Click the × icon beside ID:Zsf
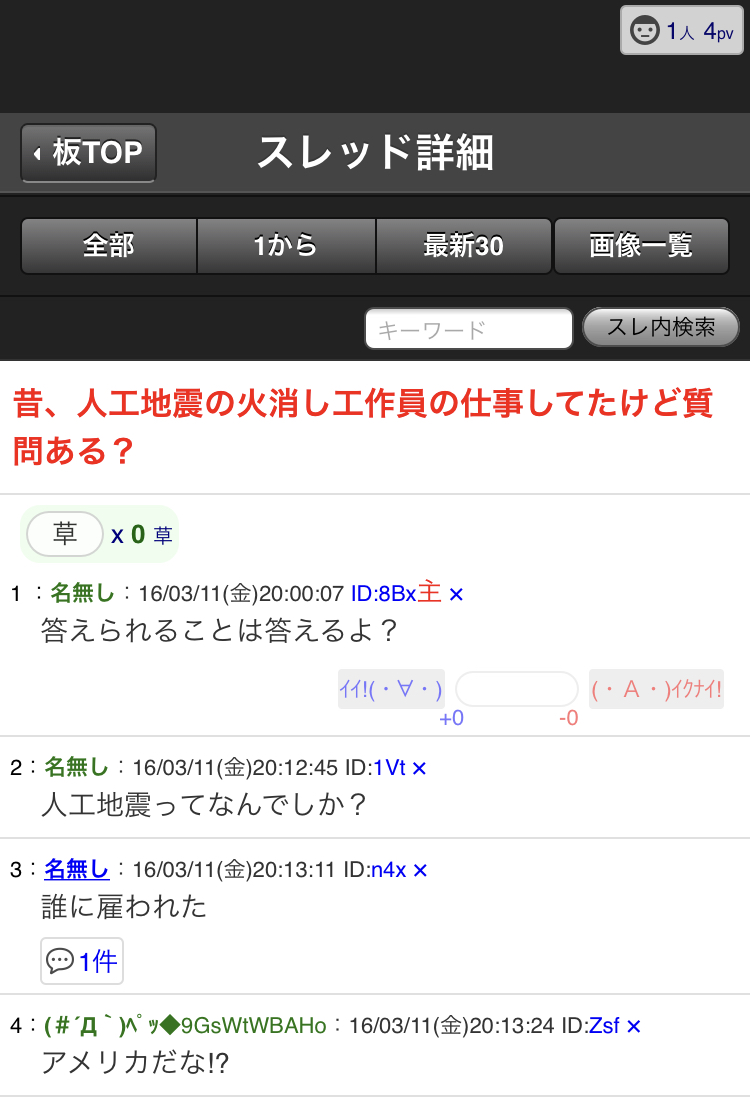Image resolution: width=750 pixels, height=1100 pixels. (633, 1024)
